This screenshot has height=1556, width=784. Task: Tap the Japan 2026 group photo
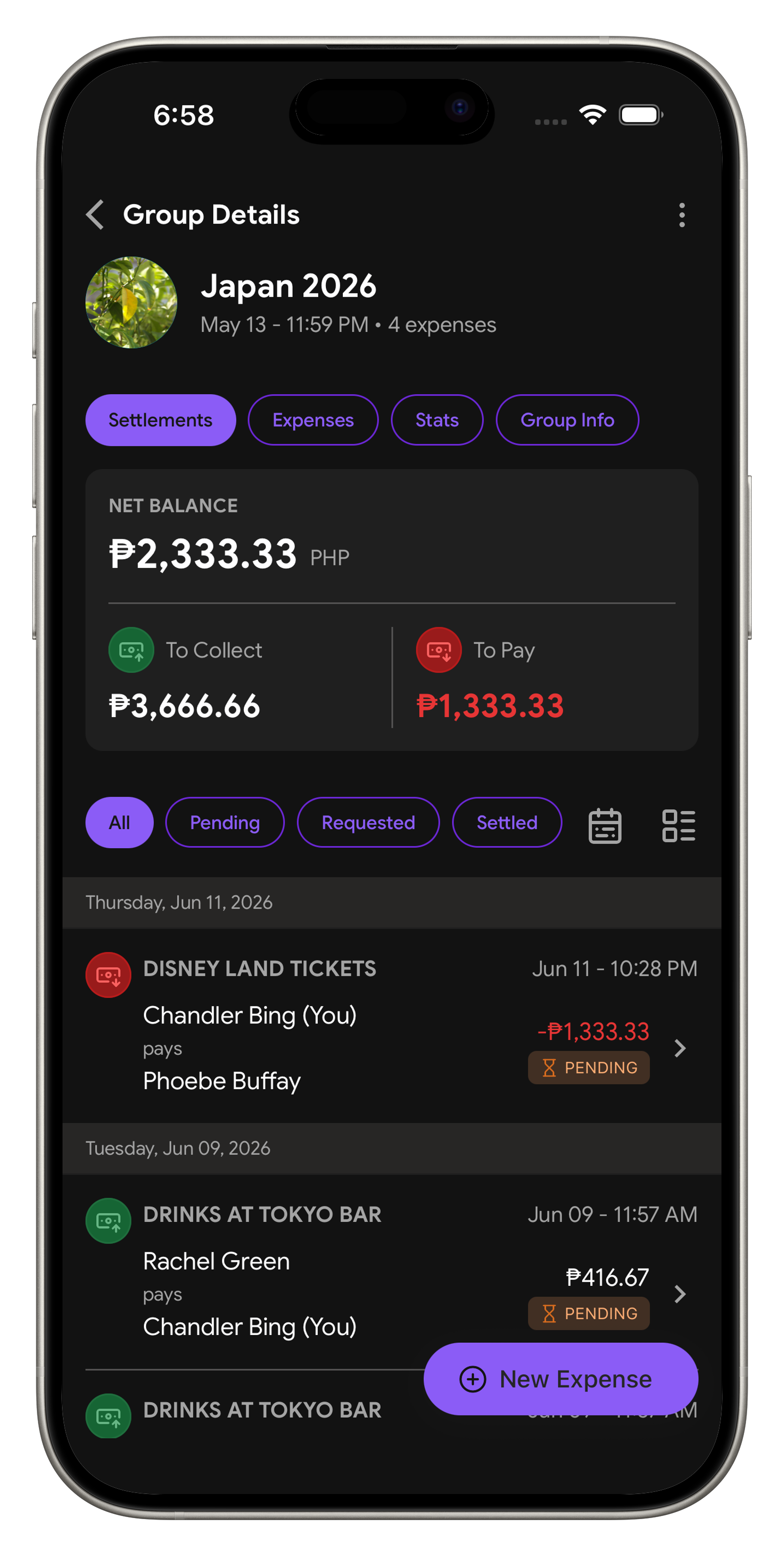131,302
